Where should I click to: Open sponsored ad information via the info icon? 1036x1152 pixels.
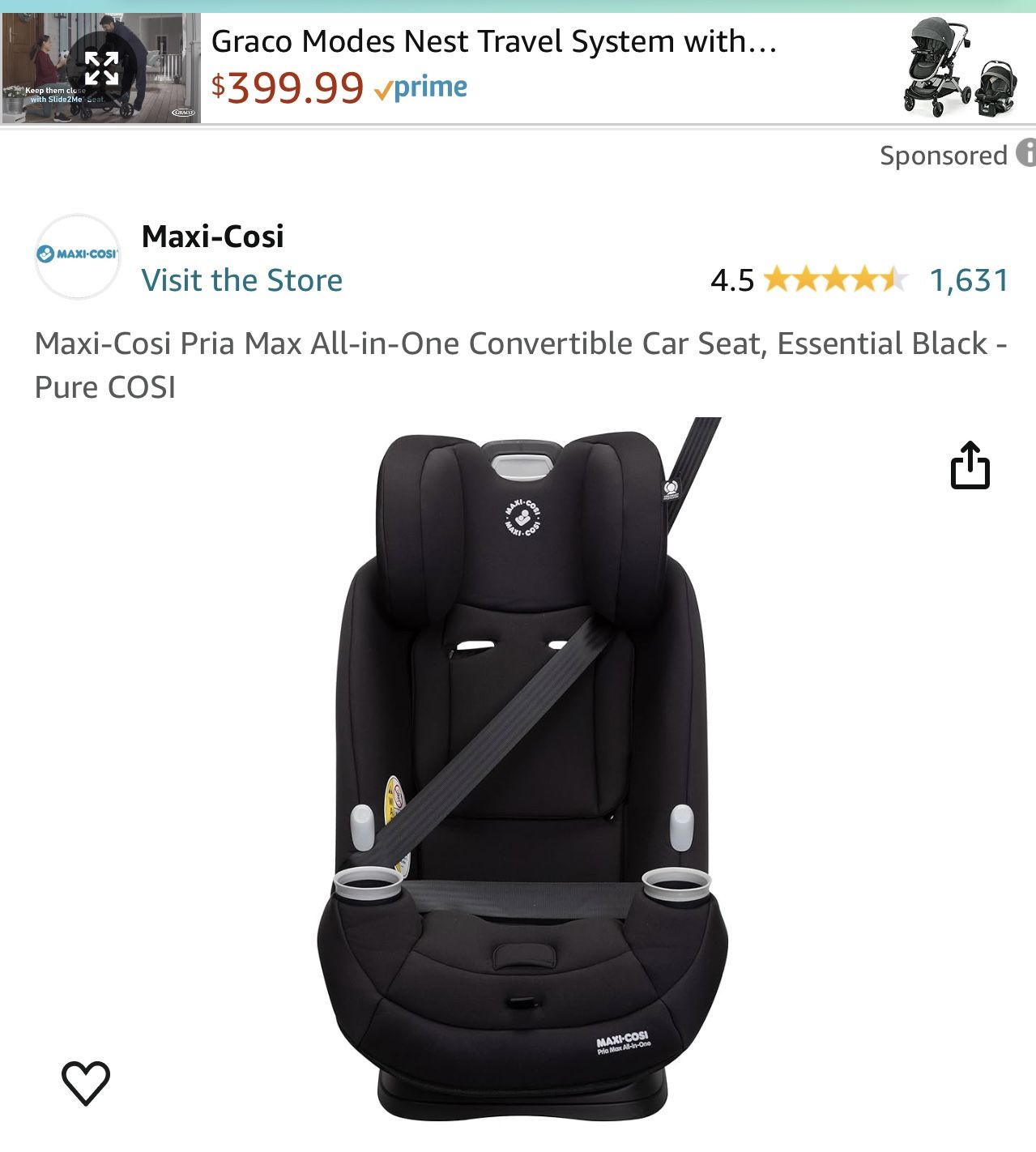coord(1027,153)
